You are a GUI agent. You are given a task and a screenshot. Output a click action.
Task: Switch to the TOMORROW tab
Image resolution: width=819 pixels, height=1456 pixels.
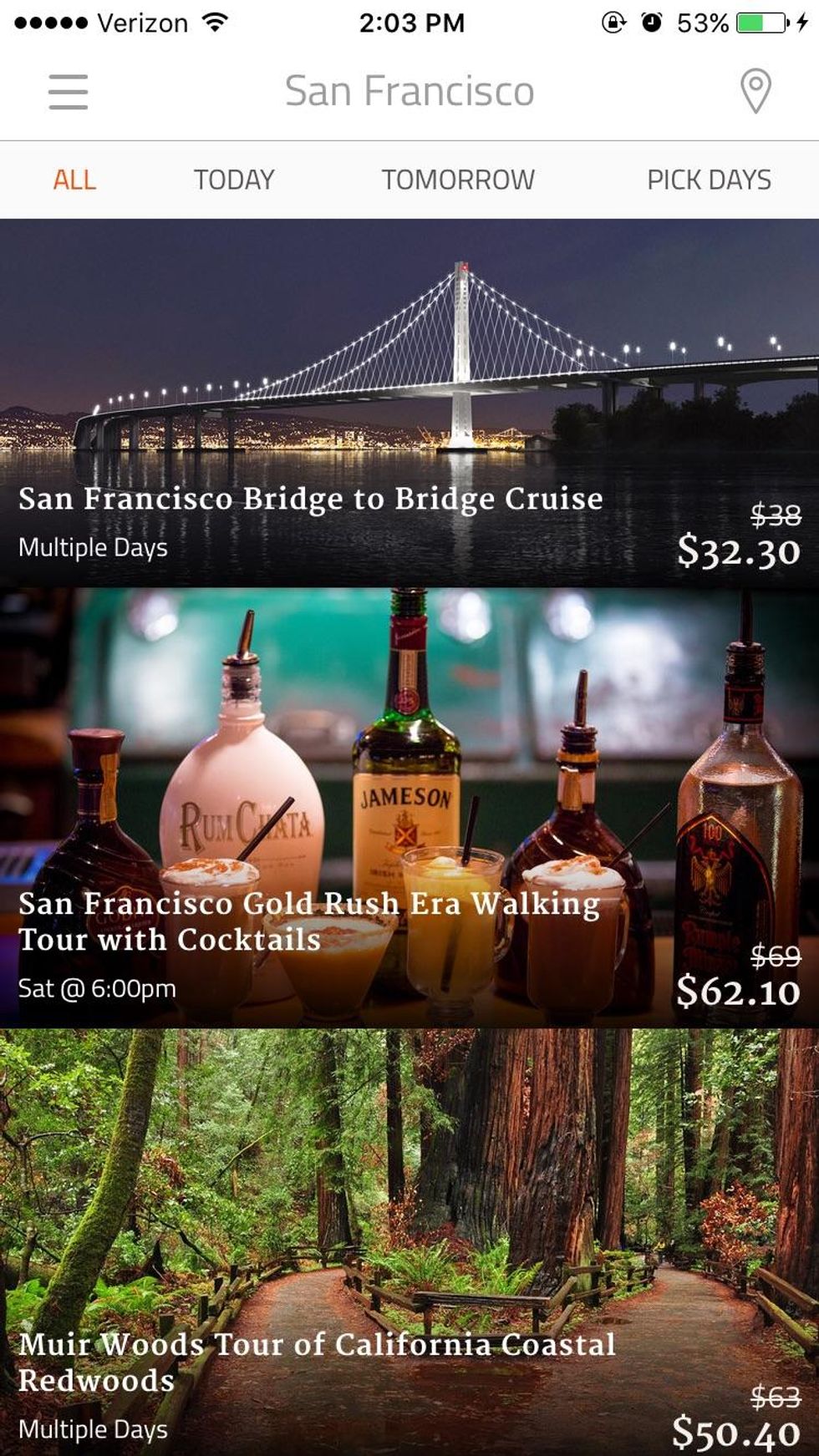[458, 178]
